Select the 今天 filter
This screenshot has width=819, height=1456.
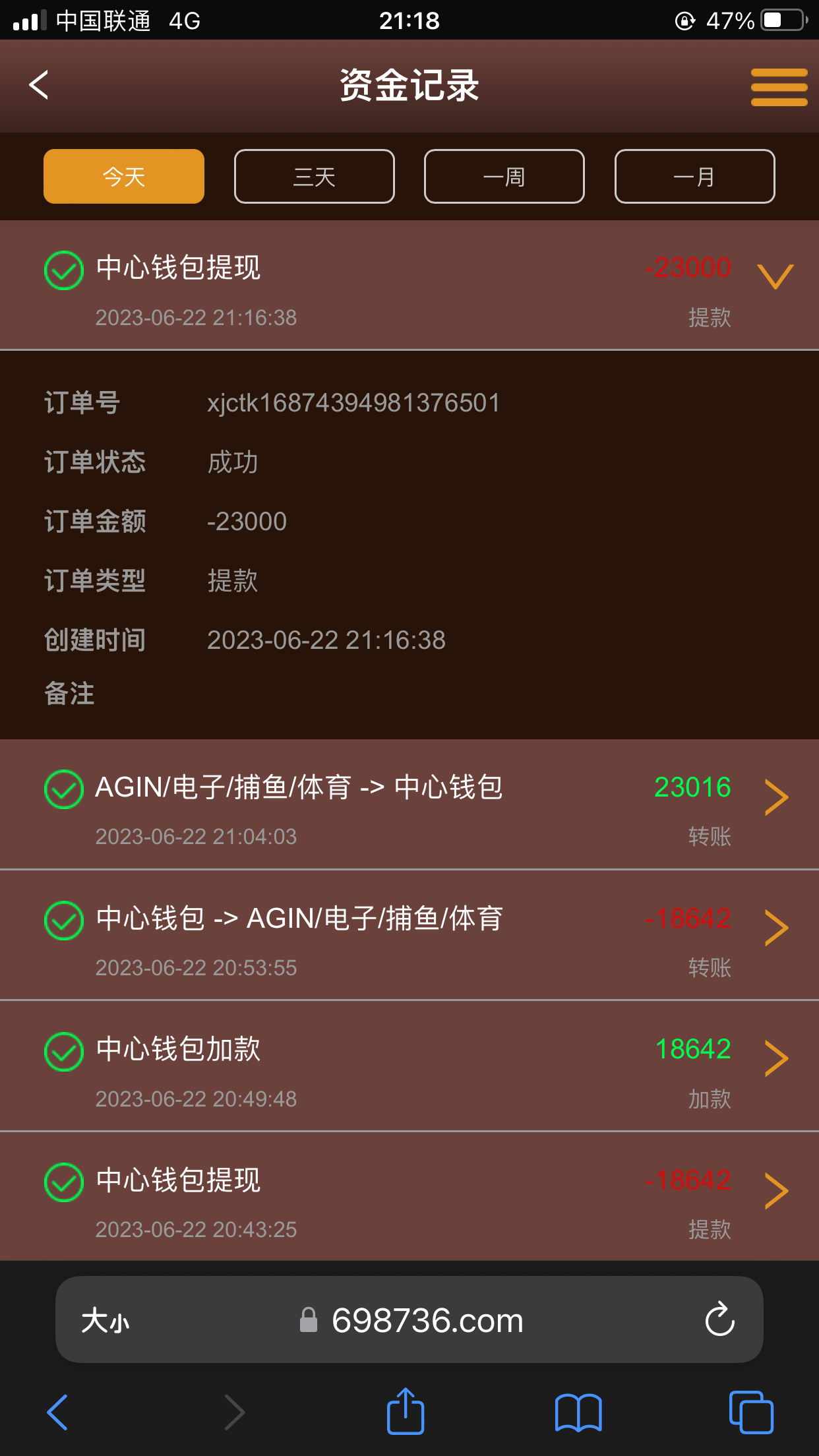click(124, 177)
